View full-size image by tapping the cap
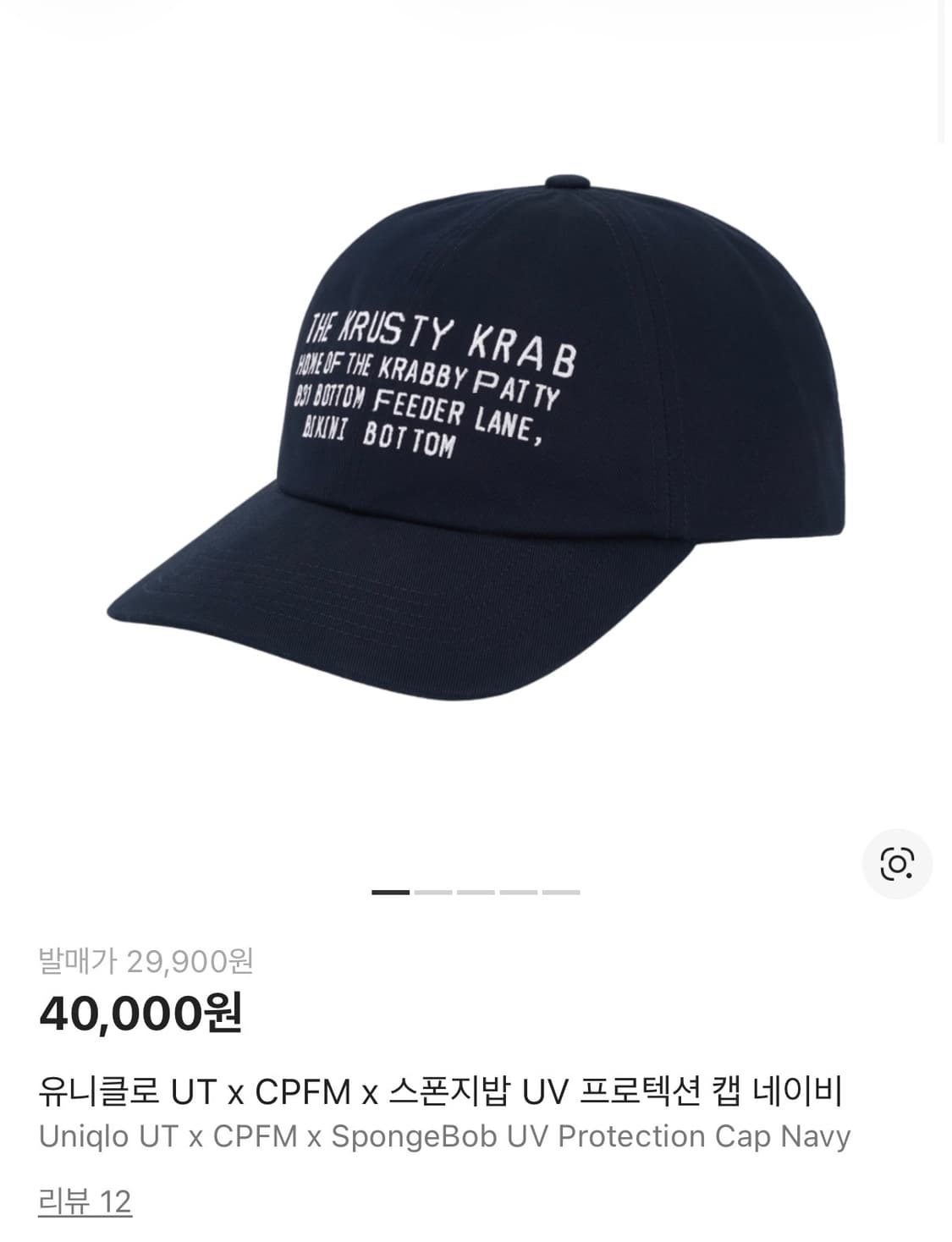The height and width of the screenshot is (1242, 952). [x=474, y=440]
